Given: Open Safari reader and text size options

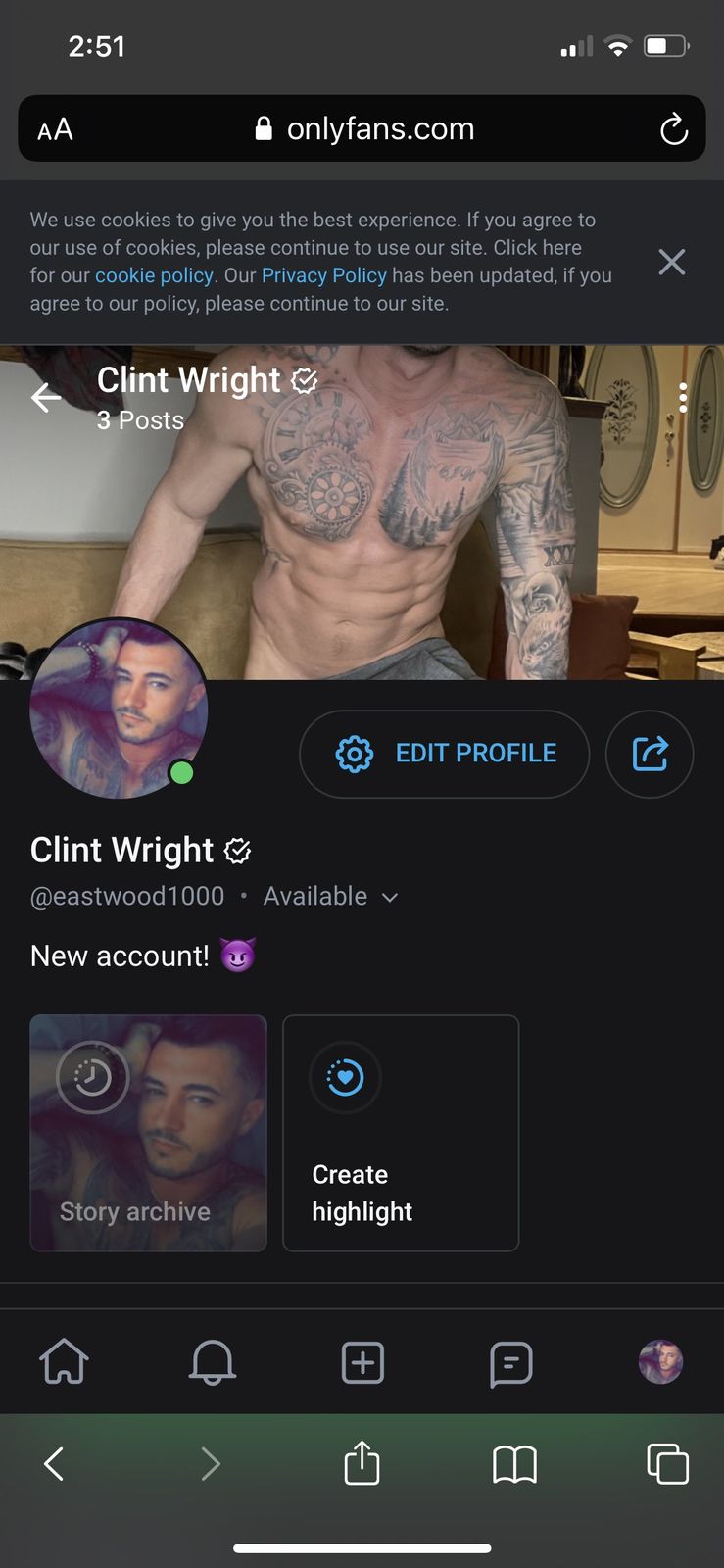Looking at the screenshot, I should click(56, 129).
